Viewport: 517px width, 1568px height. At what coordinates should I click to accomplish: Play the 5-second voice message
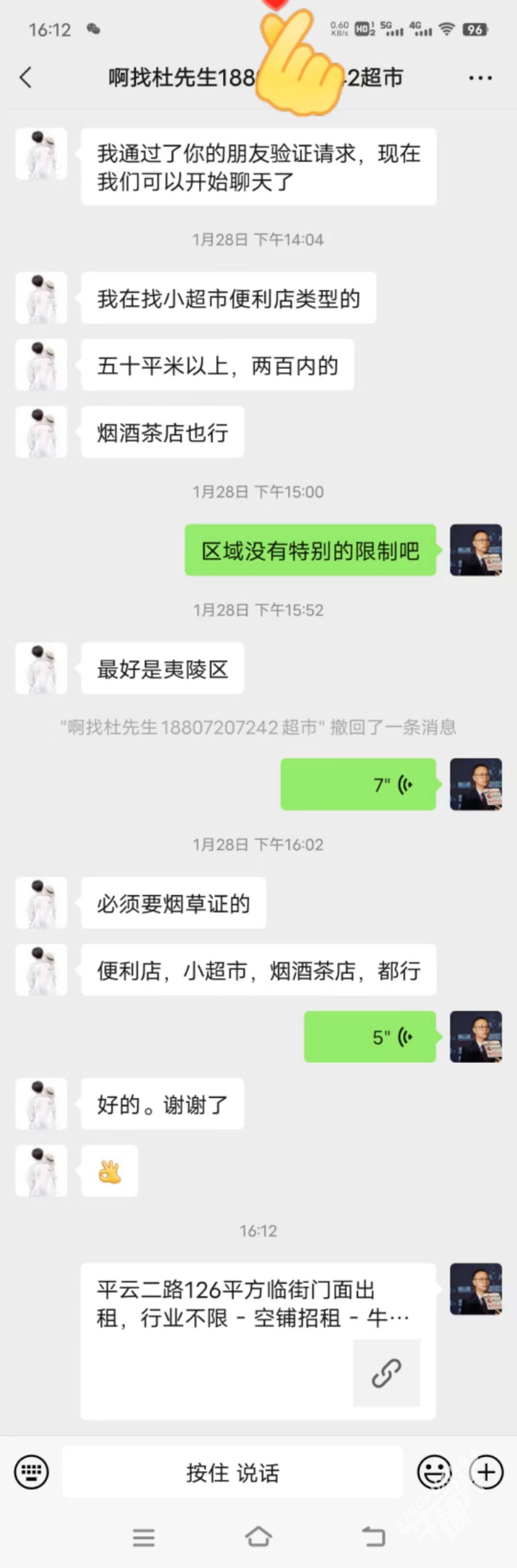(370, 1037)
